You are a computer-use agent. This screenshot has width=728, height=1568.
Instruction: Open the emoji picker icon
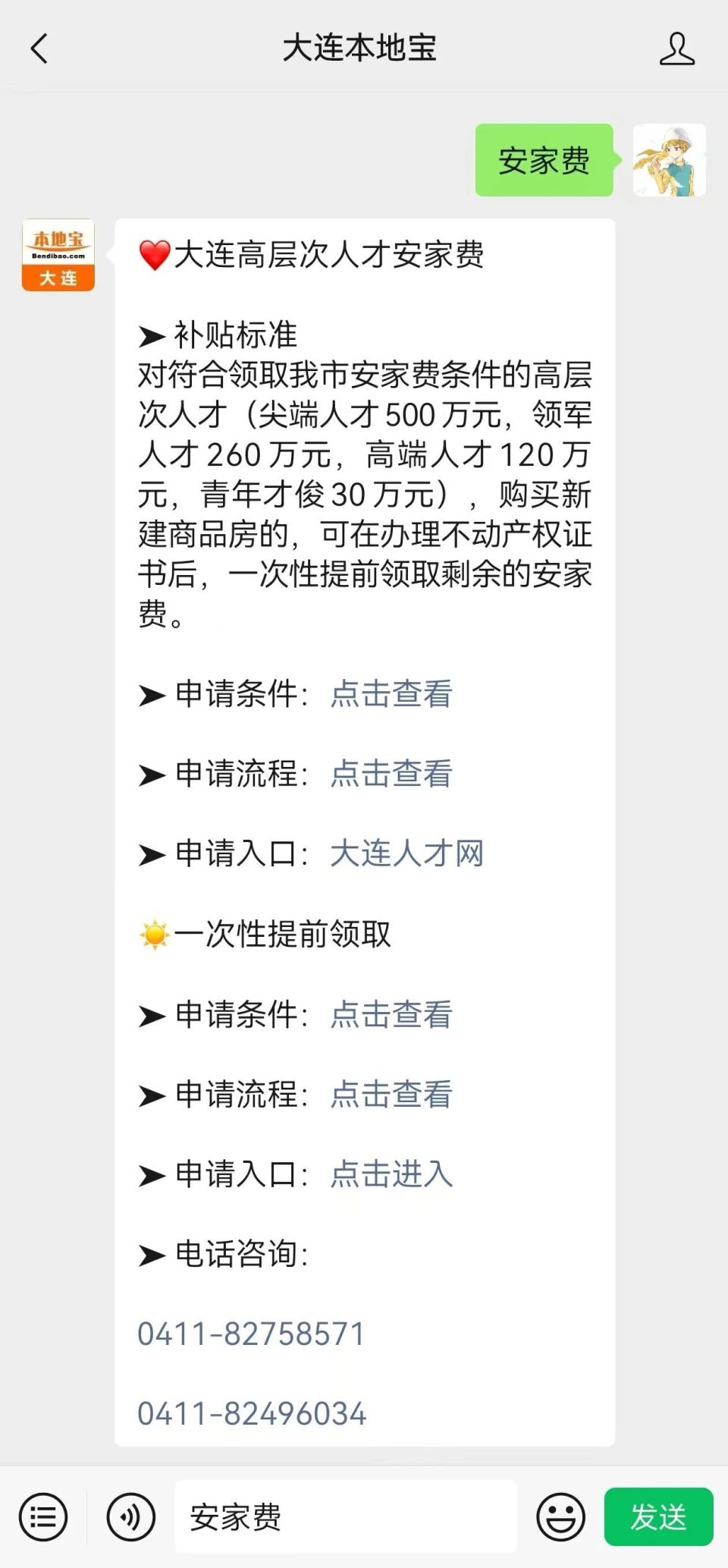559,1516
